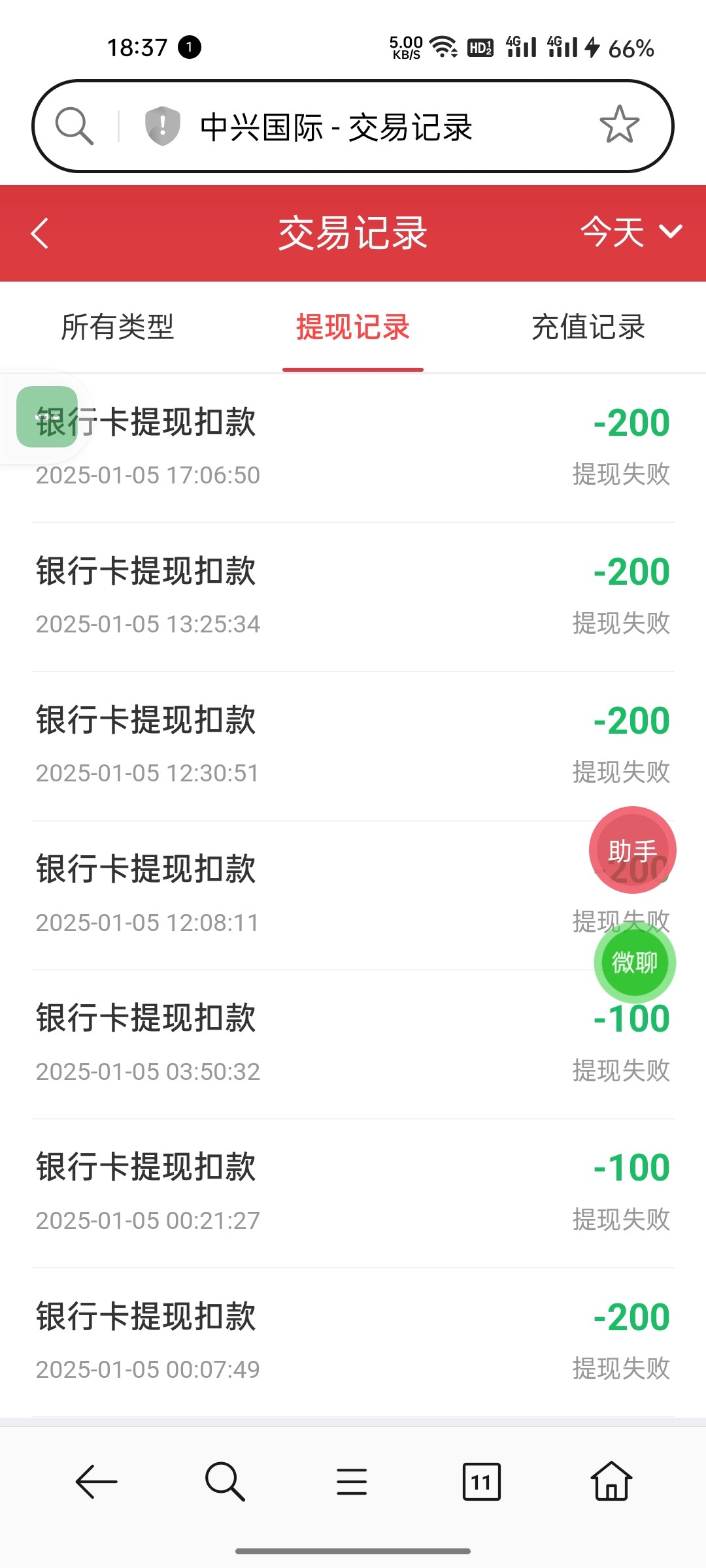The width and height of the screenshot is (706, 1568).
Task: Open the browser menu in the bottom bar
Action: tap(352, 1481)
